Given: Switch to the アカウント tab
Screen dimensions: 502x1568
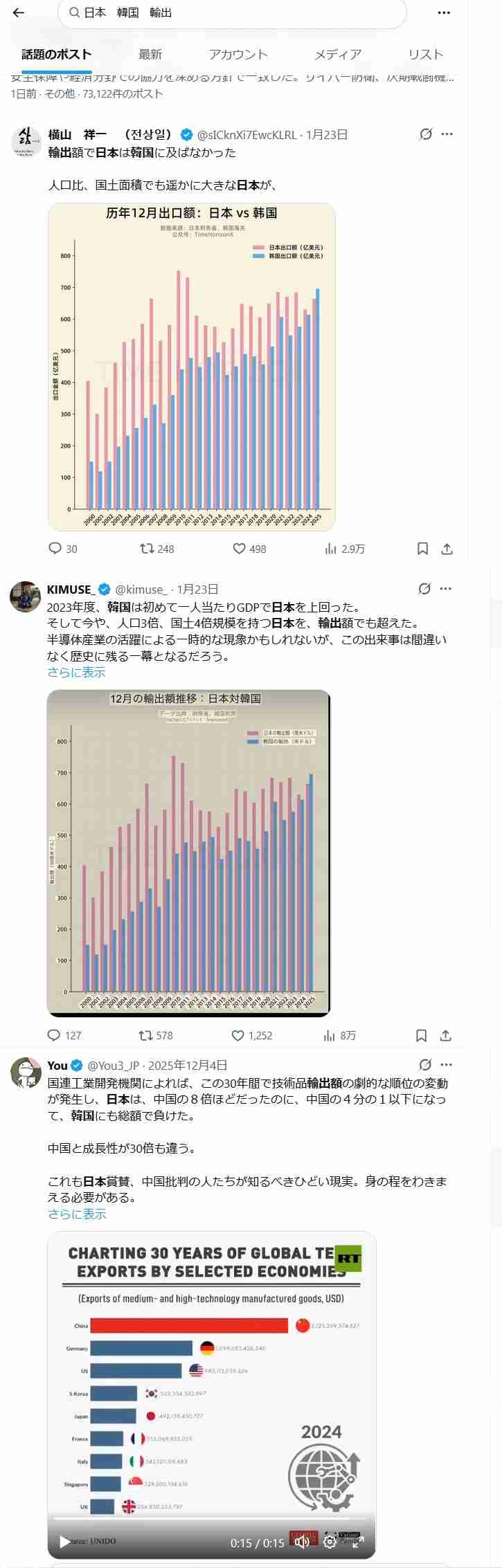Looking at the screenshot, I should point(238,55).
